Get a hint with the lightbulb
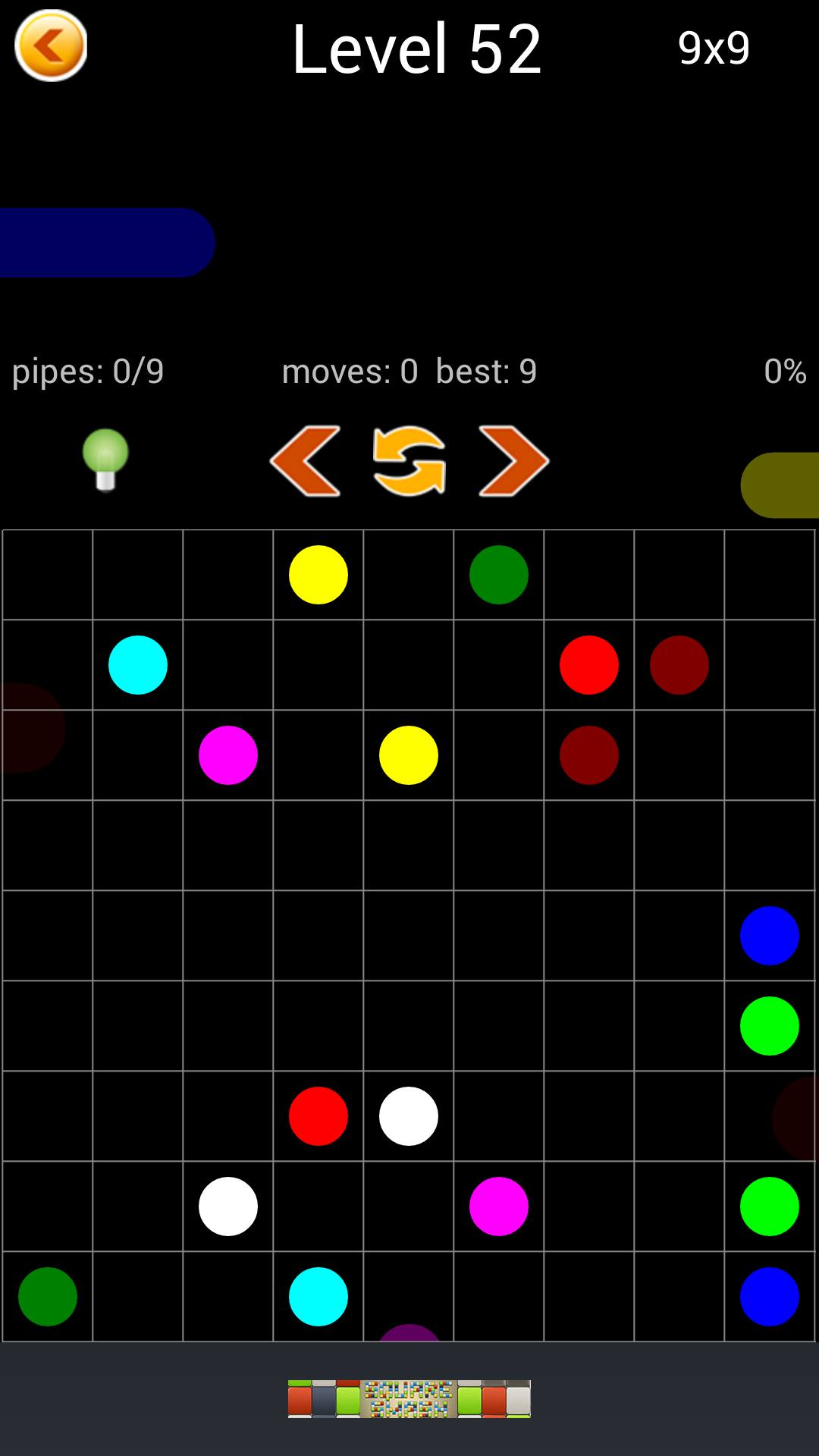This screenshot has width=819, height=1456. 105,460
